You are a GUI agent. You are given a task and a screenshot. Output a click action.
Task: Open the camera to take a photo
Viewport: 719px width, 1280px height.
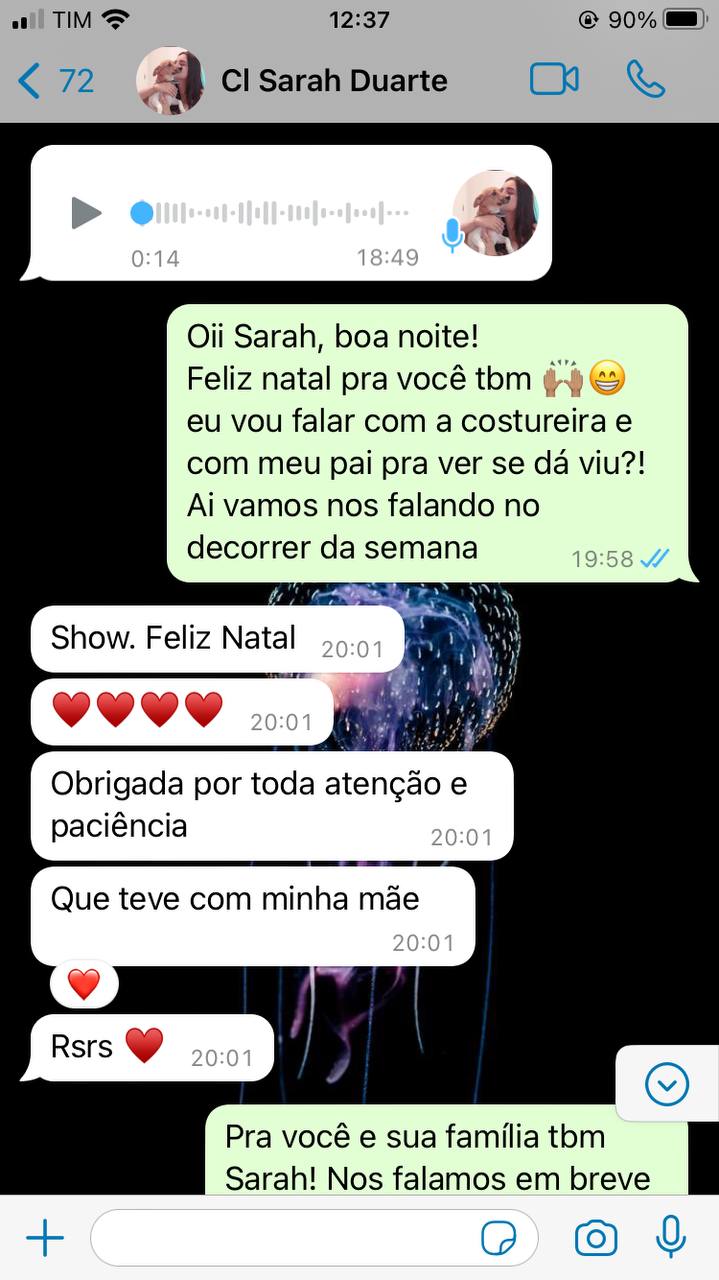coord(595,1239)
